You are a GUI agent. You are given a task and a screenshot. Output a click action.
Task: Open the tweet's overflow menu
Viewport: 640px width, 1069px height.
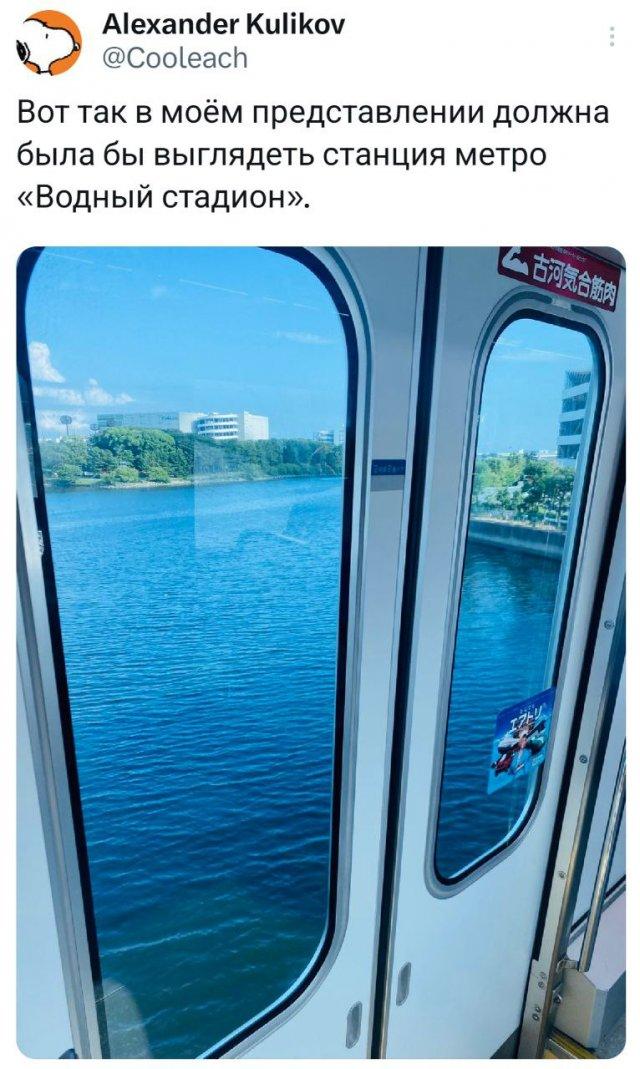coord(612,38)
